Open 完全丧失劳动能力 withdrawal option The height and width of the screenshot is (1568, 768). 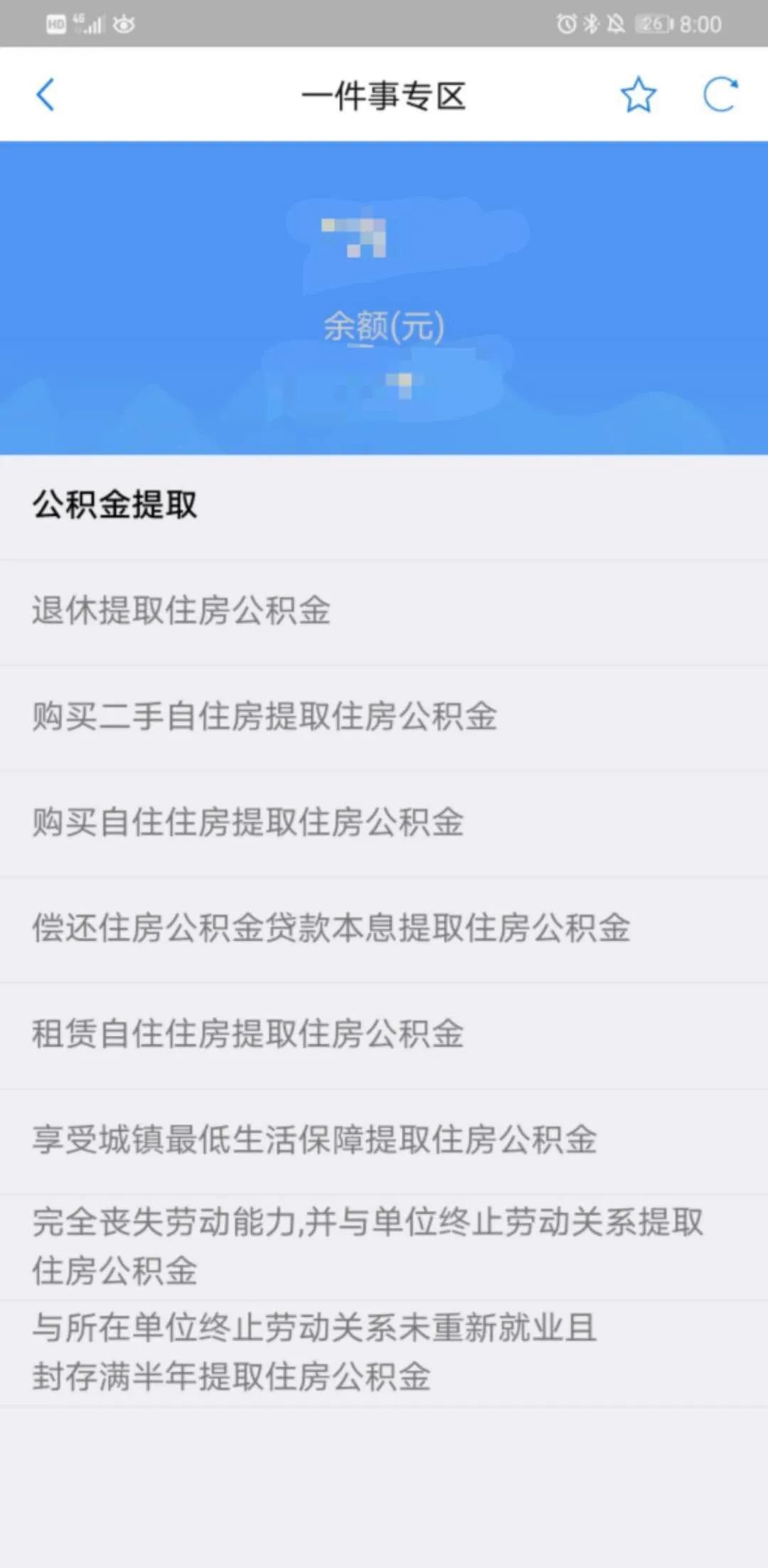(x=367, y=1246)
